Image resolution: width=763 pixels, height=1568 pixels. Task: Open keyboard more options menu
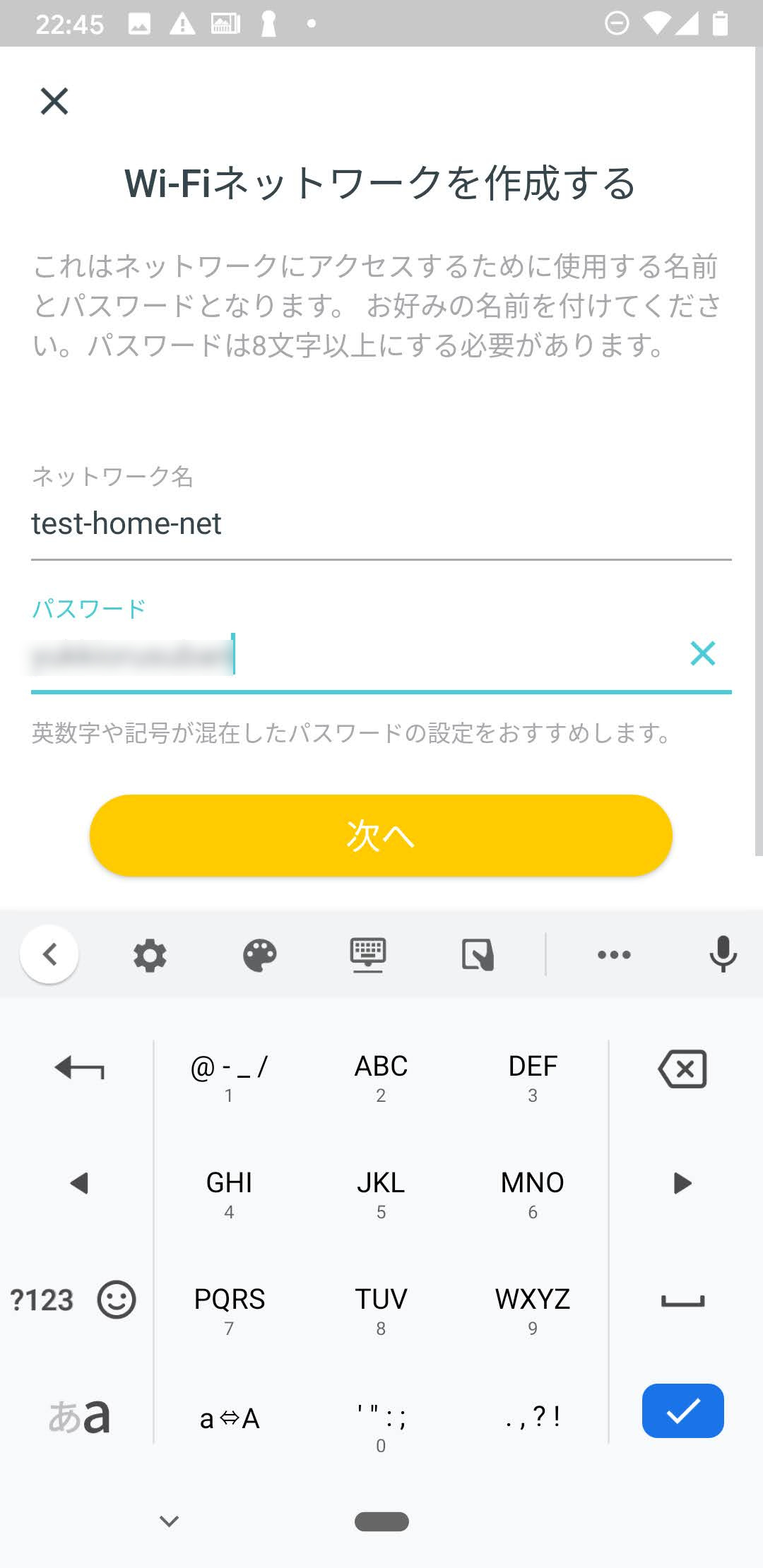[613, 955]
